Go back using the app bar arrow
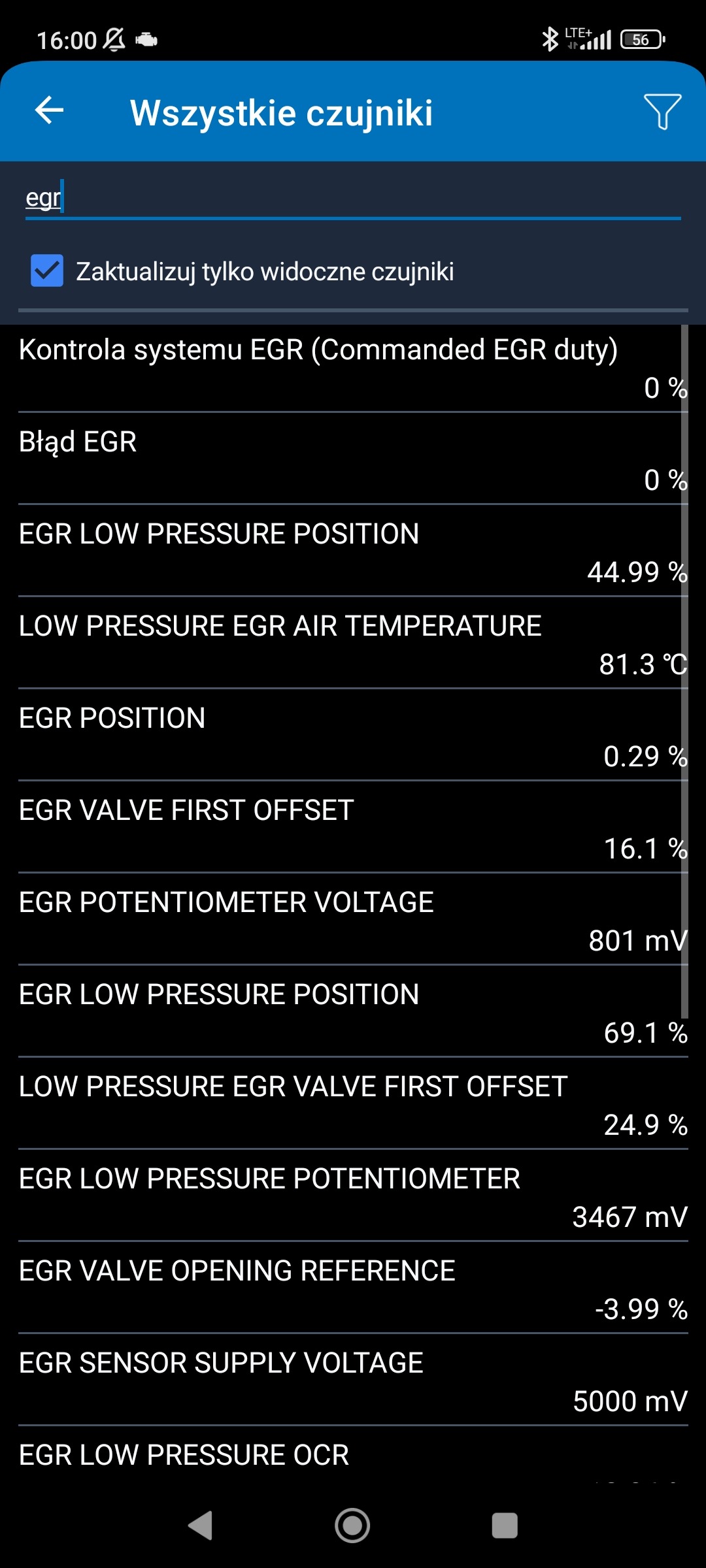 point(50,110)
